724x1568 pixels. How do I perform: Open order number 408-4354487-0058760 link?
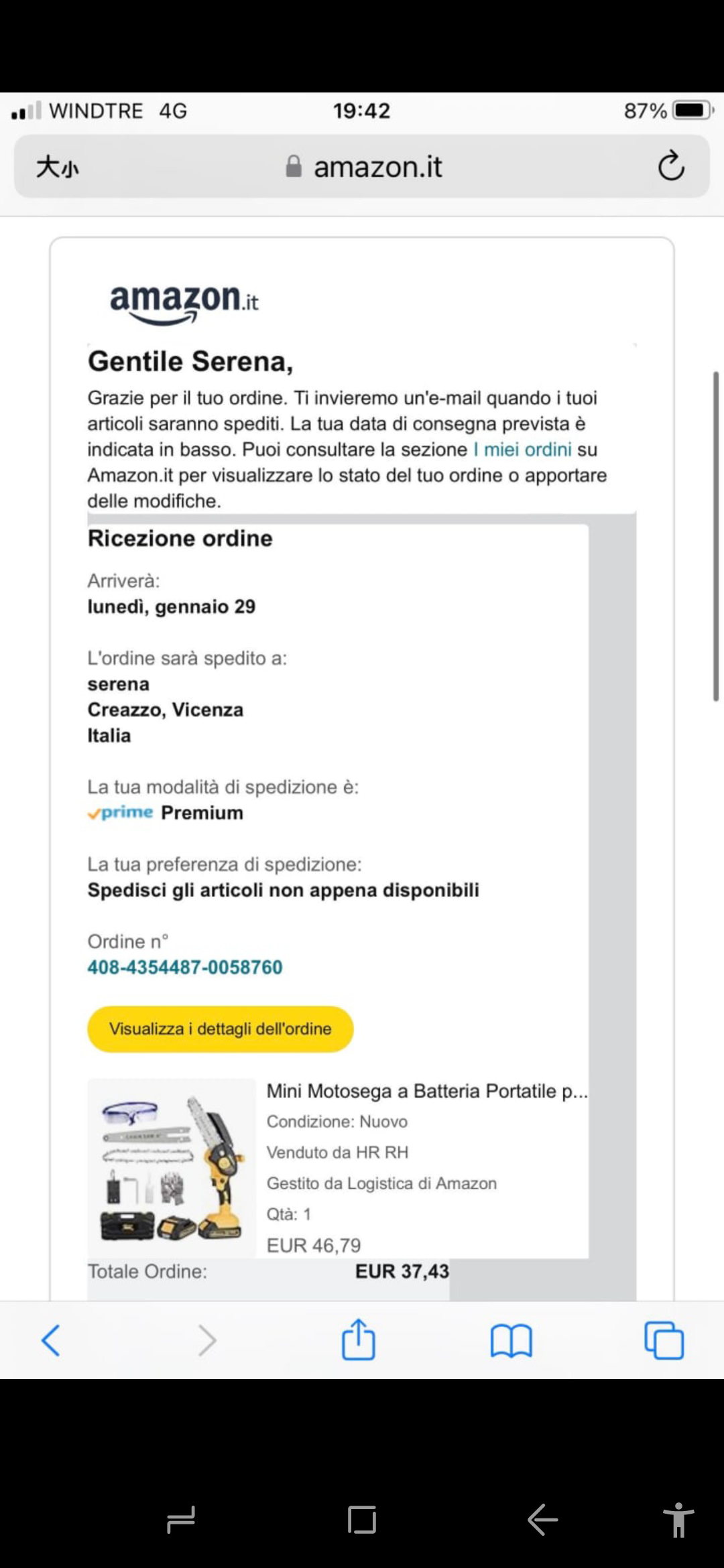(x=185, y=967)
